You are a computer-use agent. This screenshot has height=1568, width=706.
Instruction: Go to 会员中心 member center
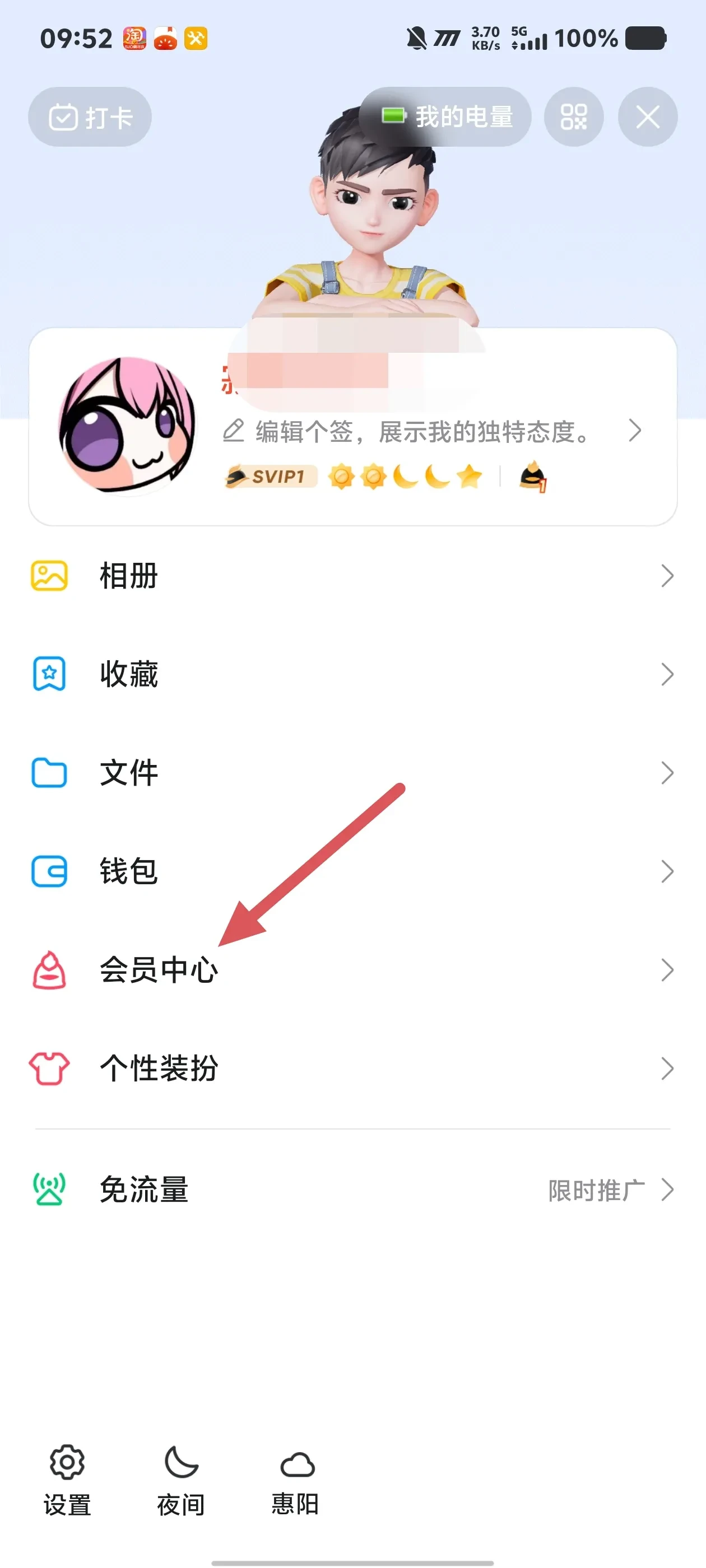click(x=352, y=970)
